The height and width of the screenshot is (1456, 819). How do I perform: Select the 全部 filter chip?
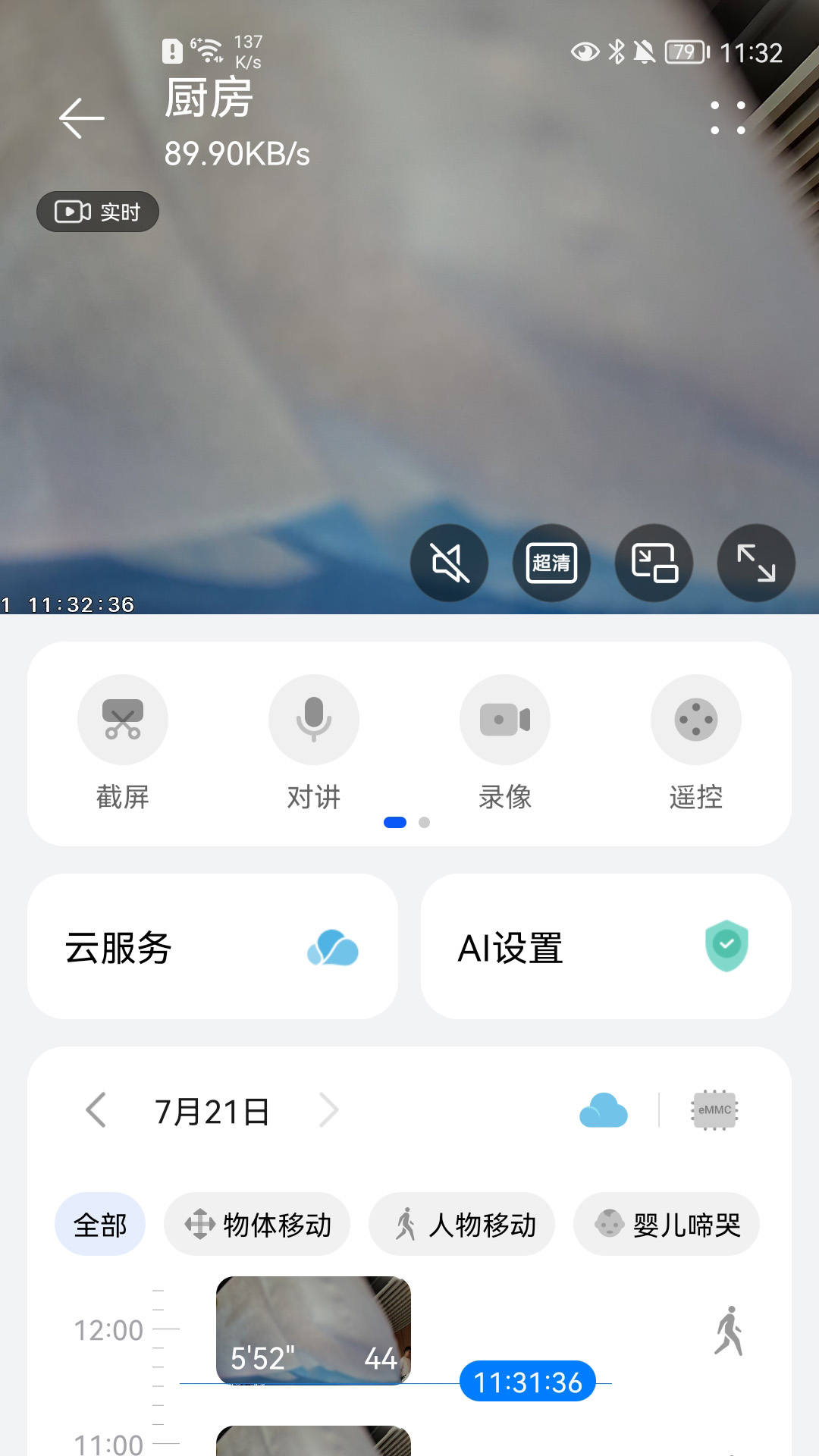[x=100, y=1224]
